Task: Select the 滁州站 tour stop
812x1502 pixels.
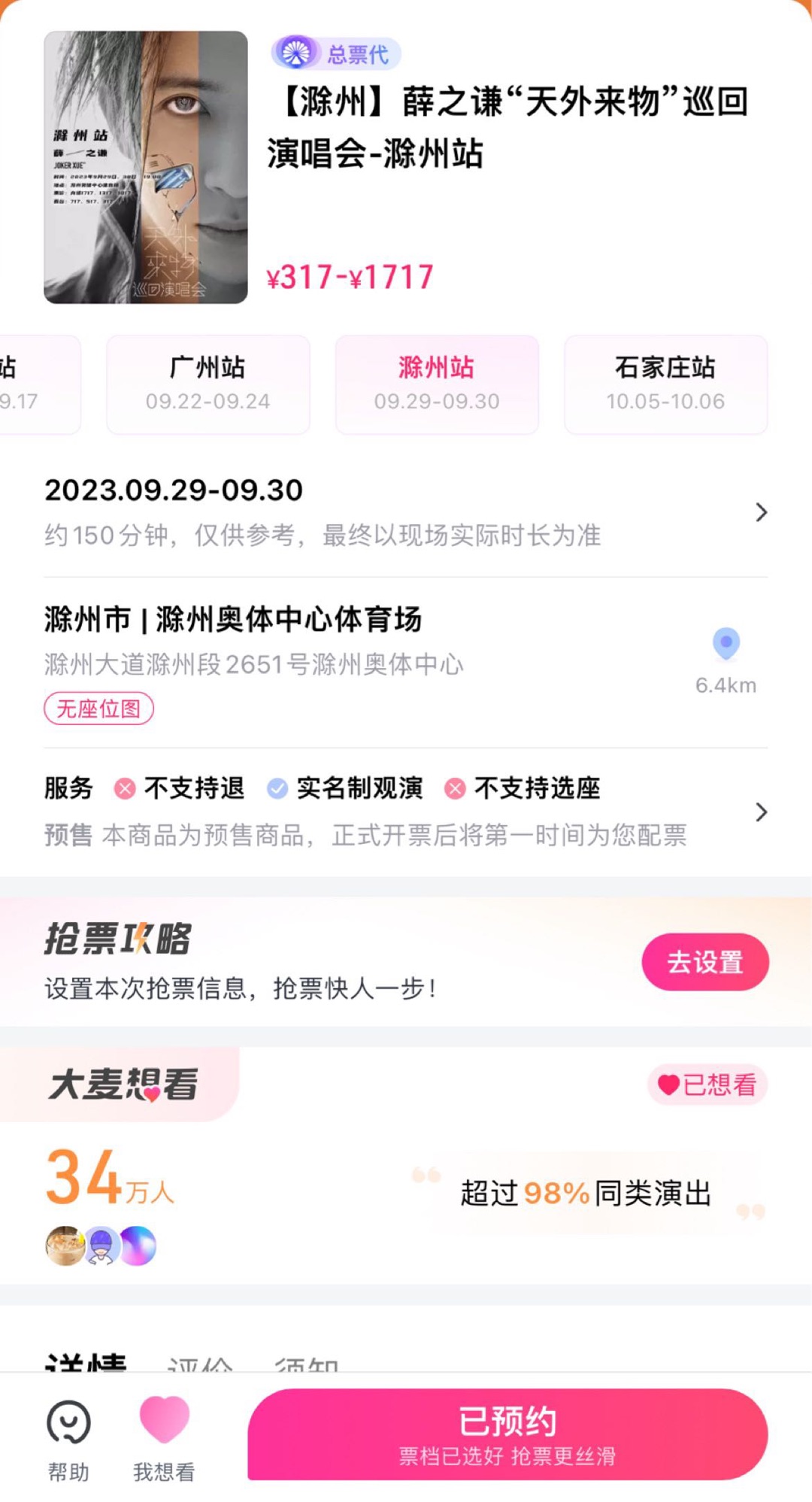Action: coord(437,384)
